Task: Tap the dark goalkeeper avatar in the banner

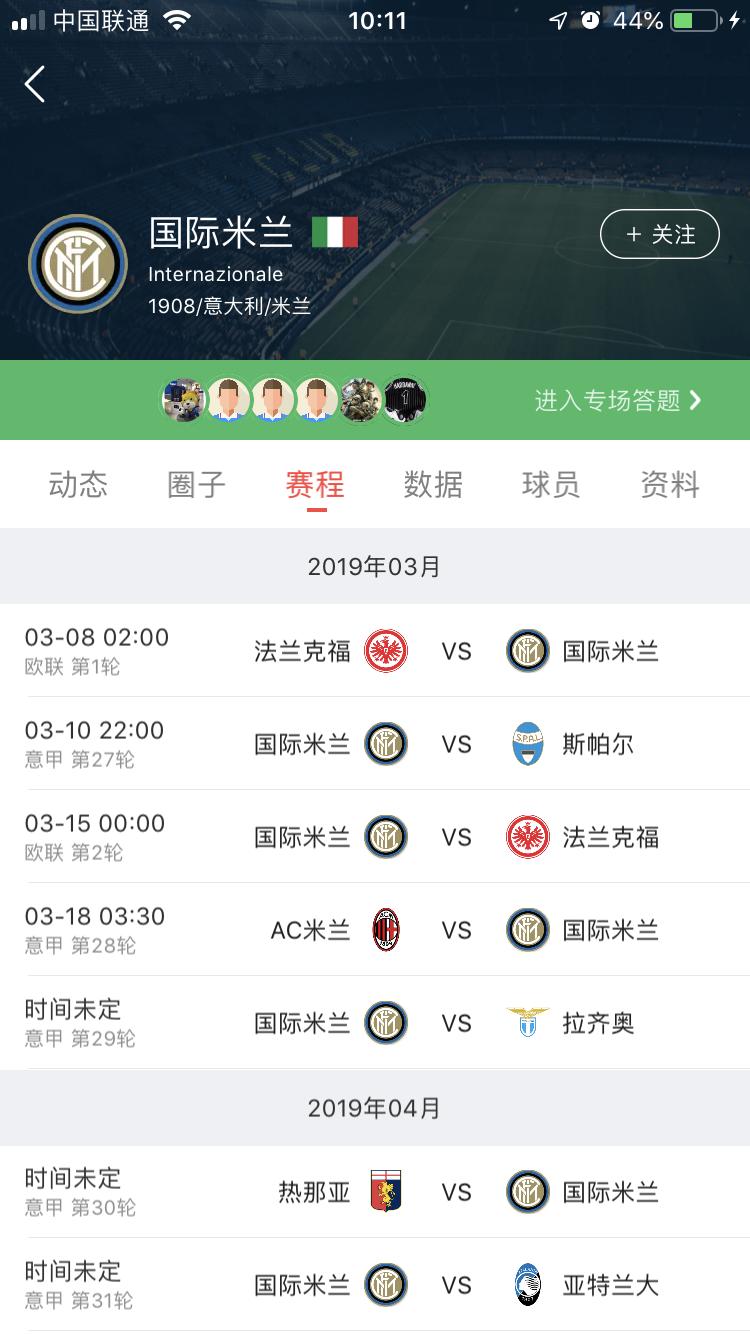Action: (403, 400)
